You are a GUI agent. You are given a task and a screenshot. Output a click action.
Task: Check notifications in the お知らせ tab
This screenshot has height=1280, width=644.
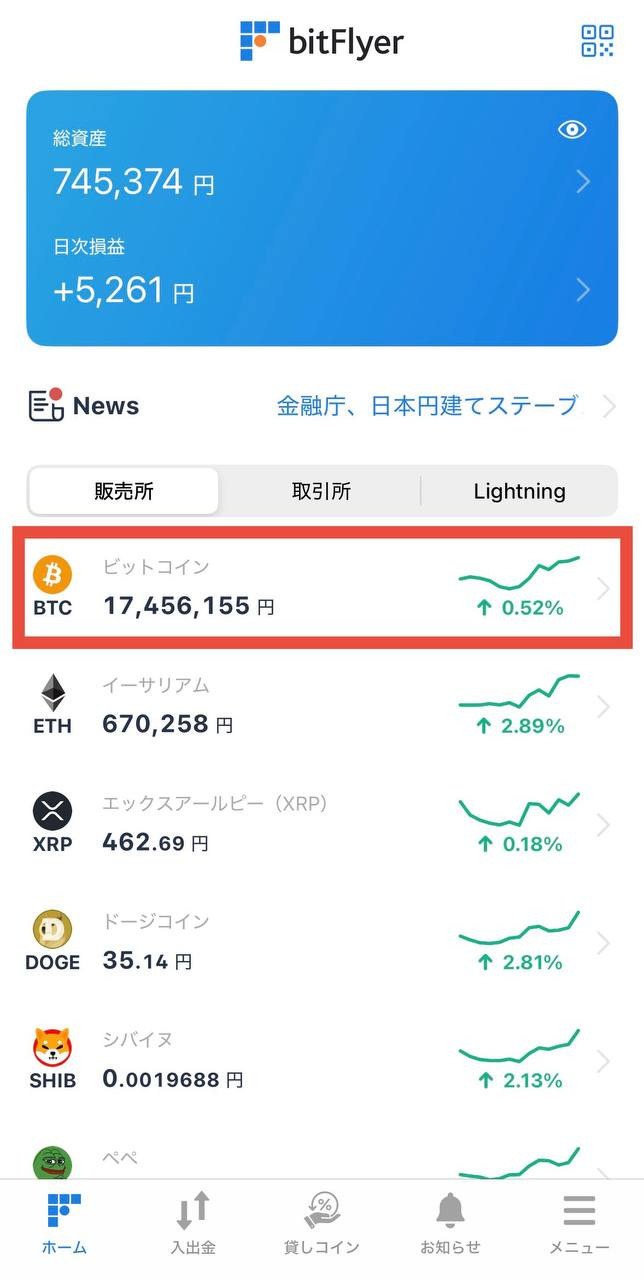pos(450,1223)
